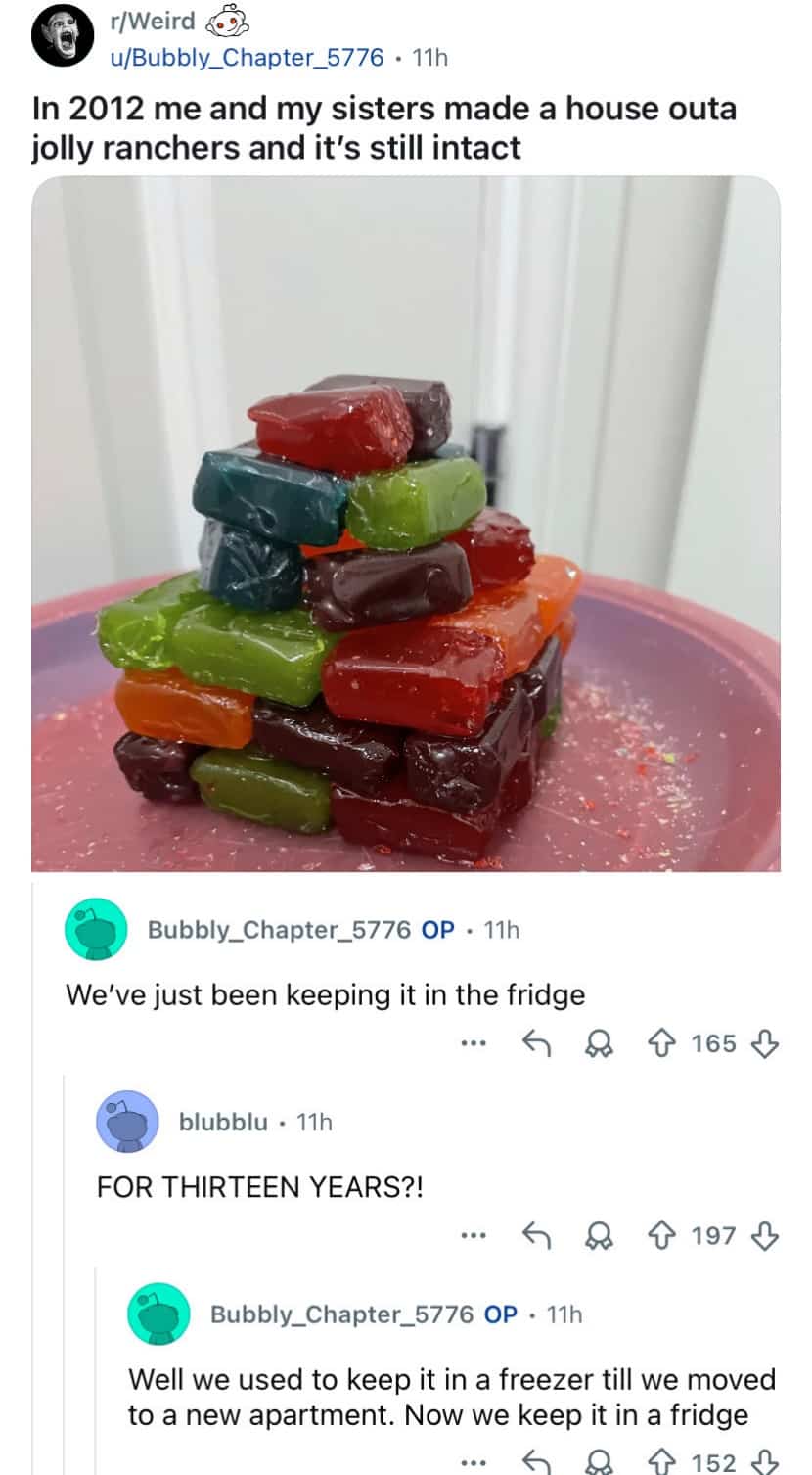This screenshot has height=1475, width=812.
Task: View blubblu's profile
Action: coord(223,1122)
